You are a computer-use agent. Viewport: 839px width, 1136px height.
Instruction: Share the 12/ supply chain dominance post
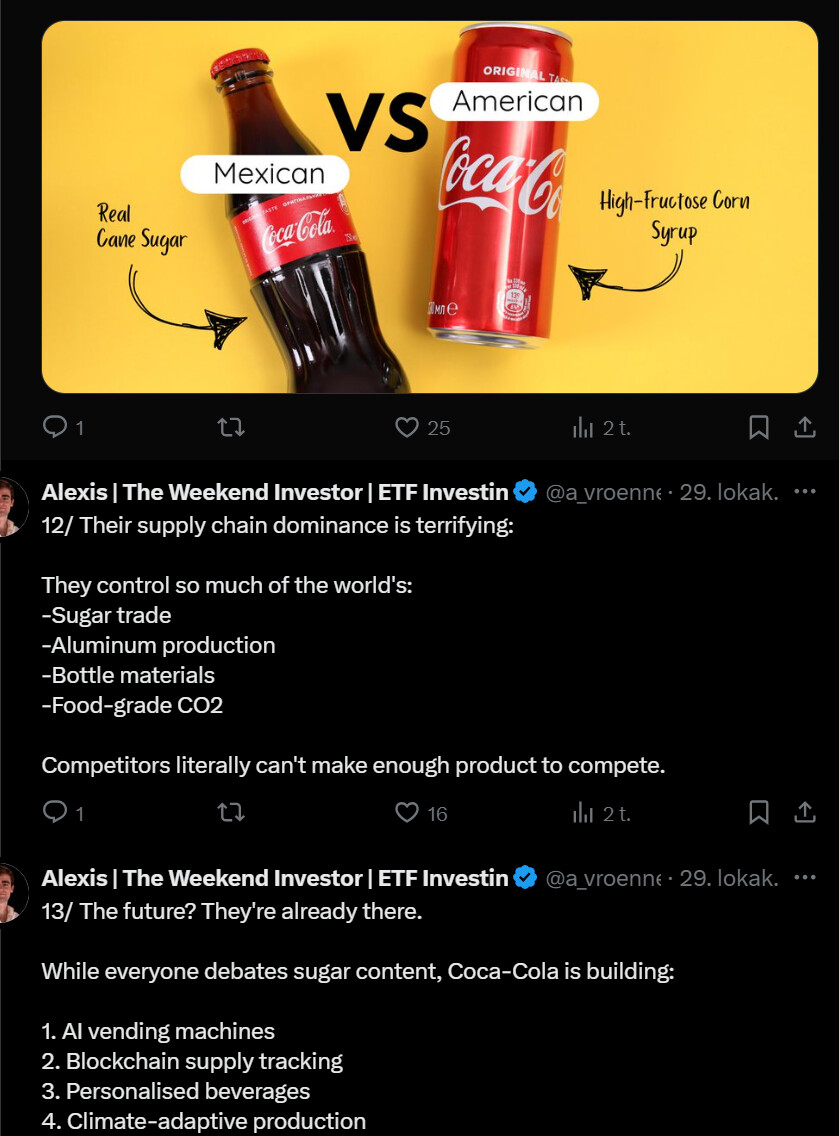tap(804, 813)
